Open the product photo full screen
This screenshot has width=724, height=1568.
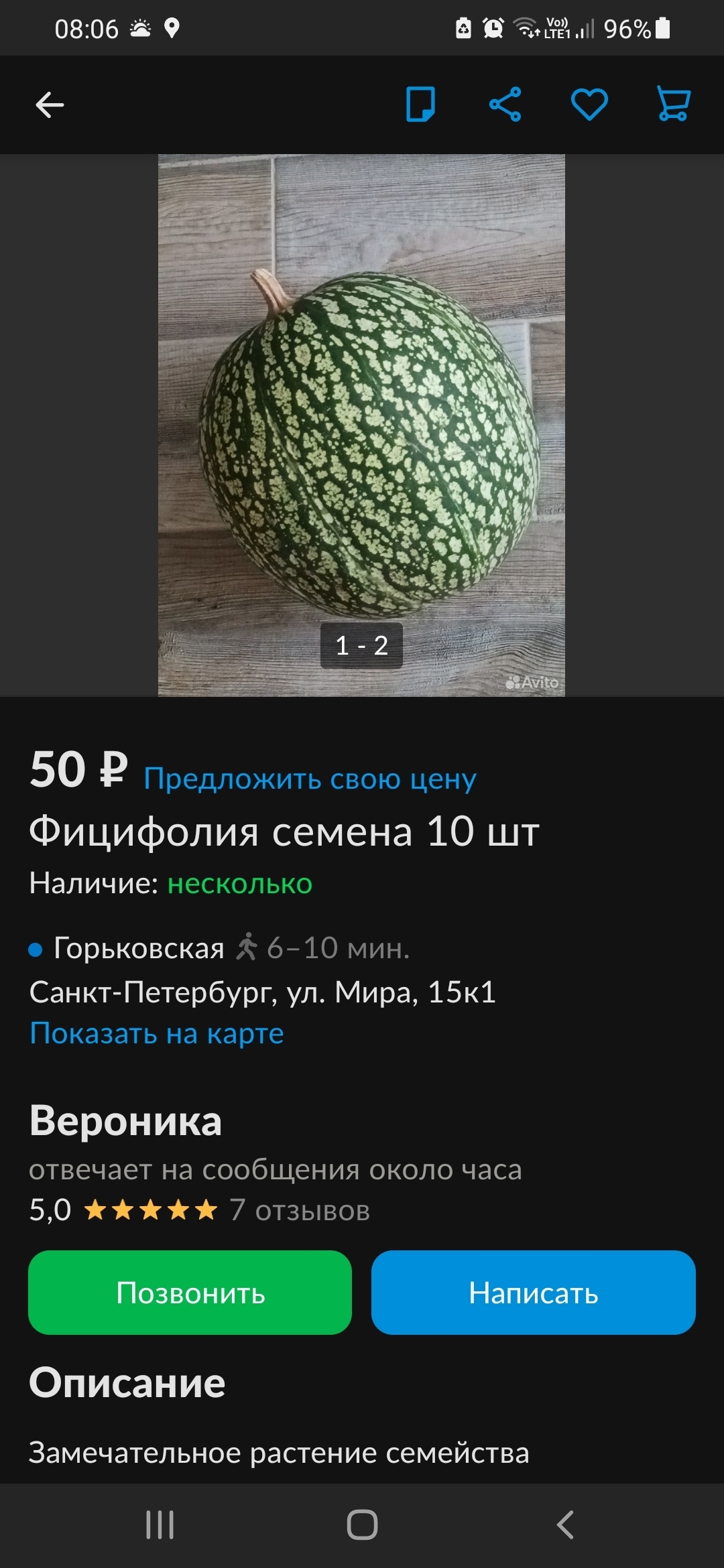click(x=361, y=425)
